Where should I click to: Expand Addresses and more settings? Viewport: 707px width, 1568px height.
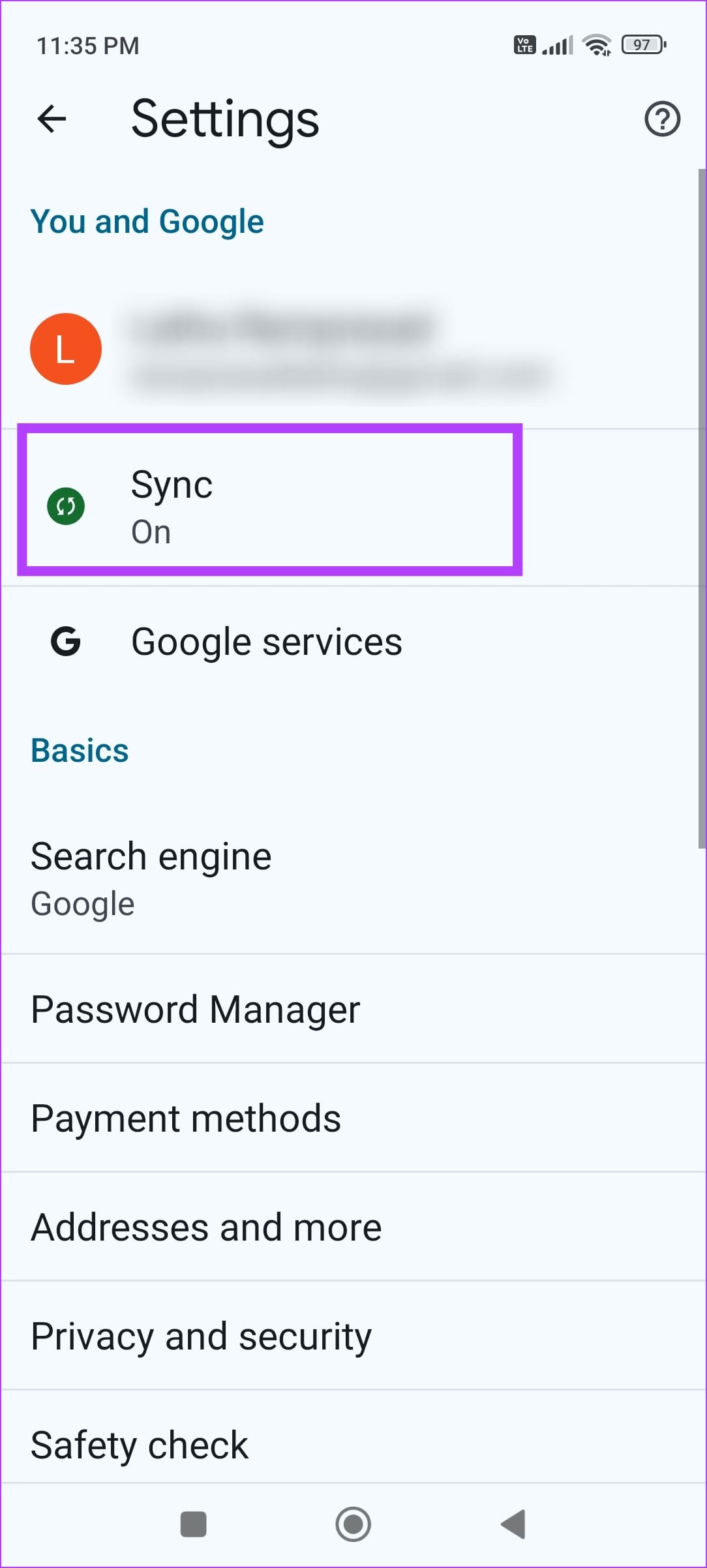[205, 1226]
